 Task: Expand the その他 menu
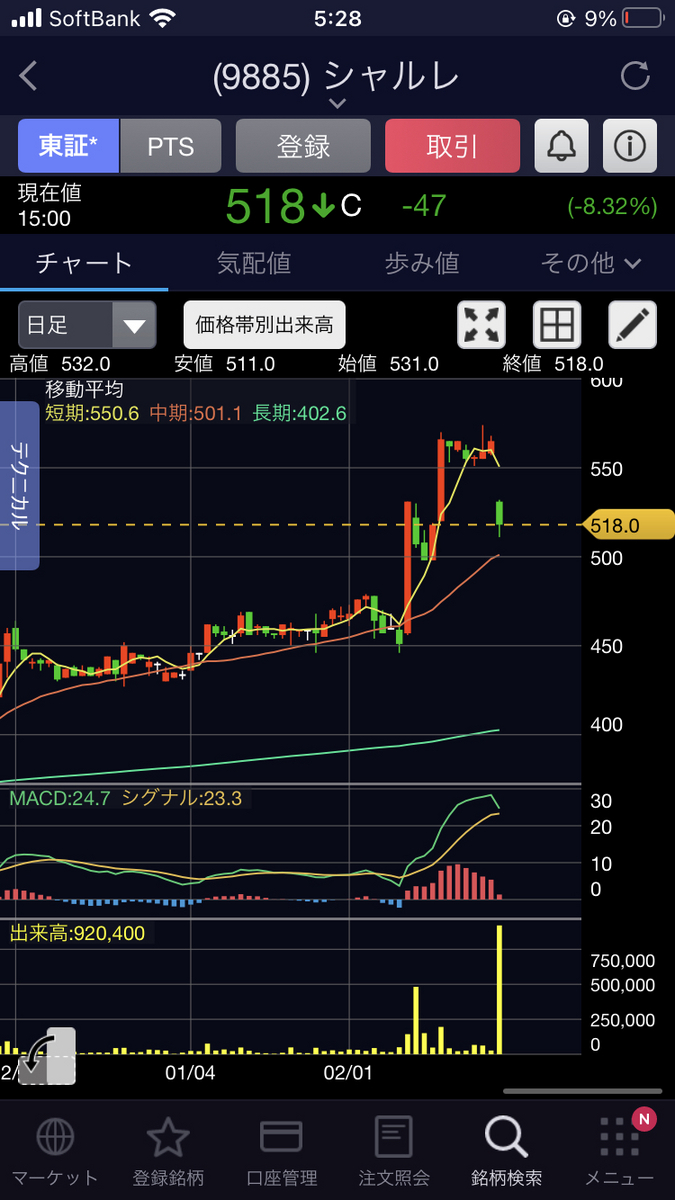(x=590, y=263)
